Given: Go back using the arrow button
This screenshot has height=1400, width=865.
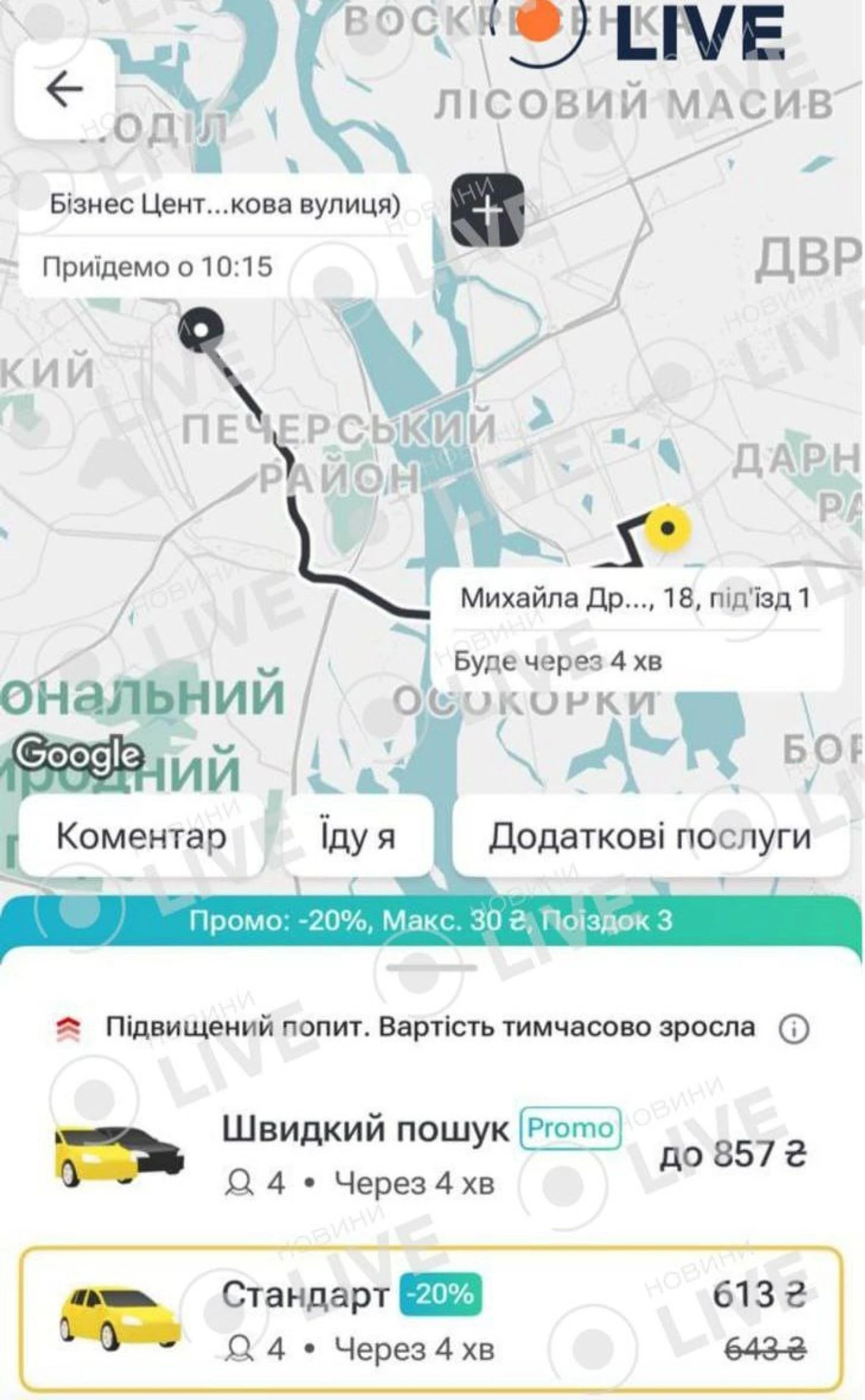Looking at the screenshot, I should point(64,89).
